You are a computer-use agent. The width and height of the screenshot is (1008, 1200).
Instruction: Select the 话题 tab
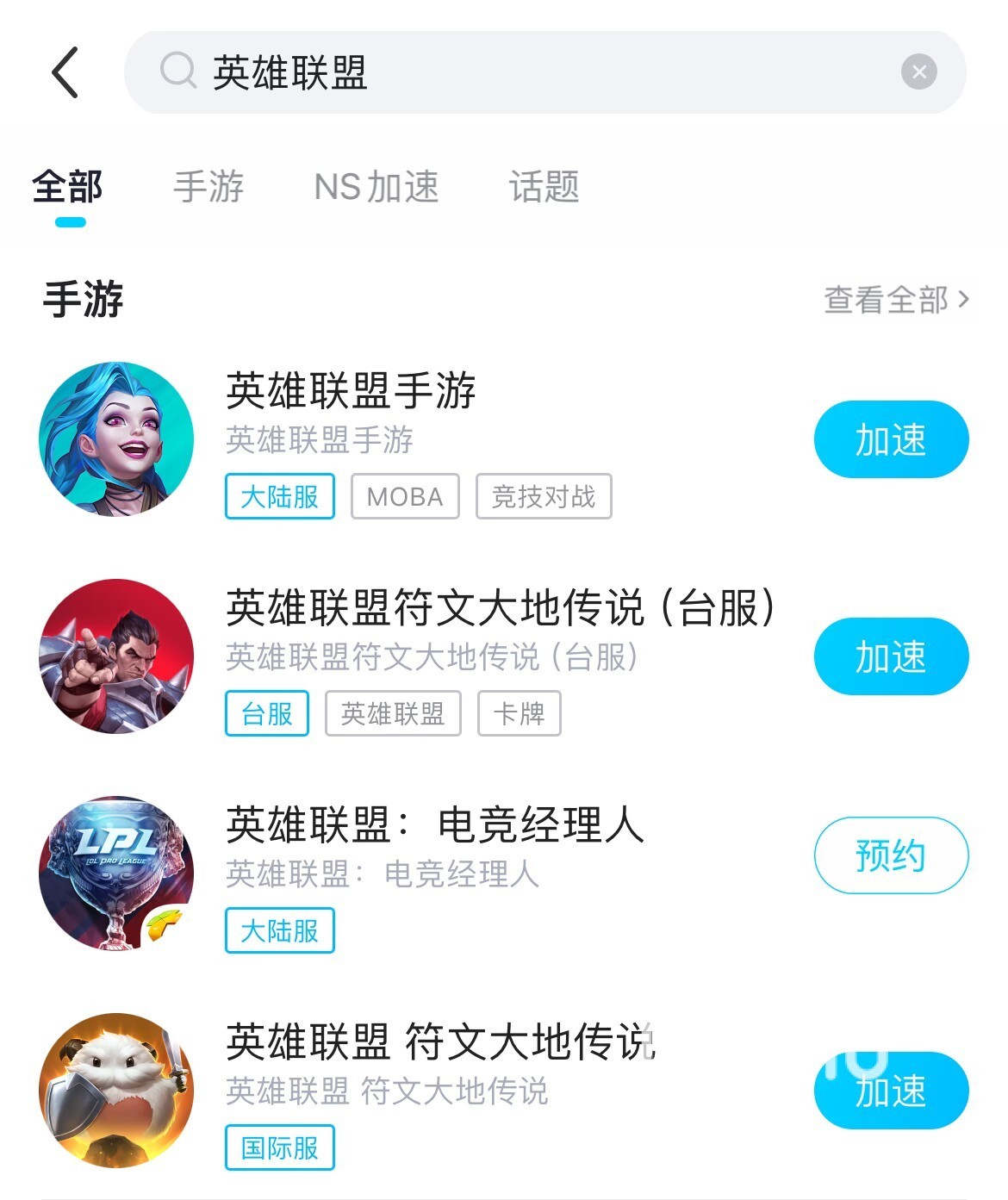tap(544, 187)
